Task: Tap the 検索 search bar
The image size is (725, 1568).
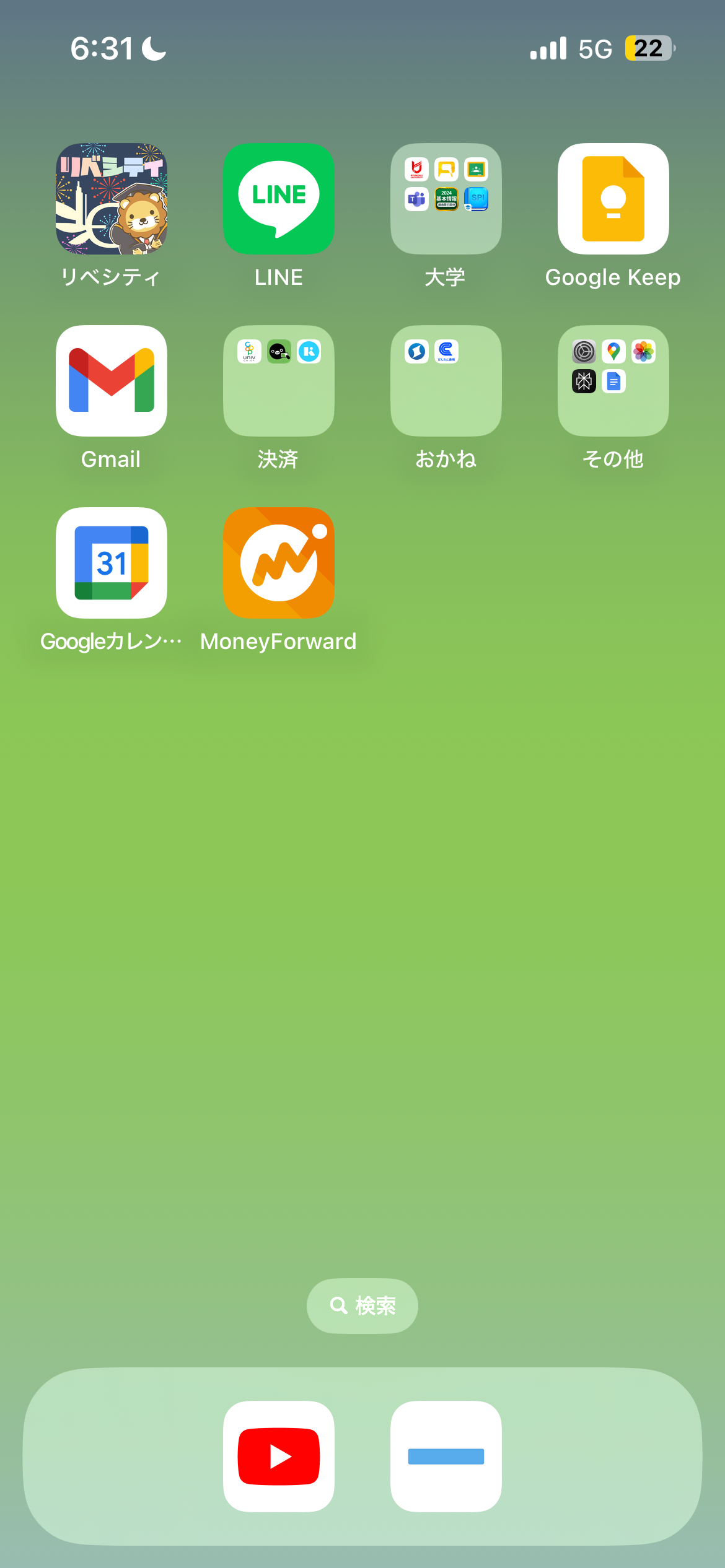Action: coord(362,1305)
